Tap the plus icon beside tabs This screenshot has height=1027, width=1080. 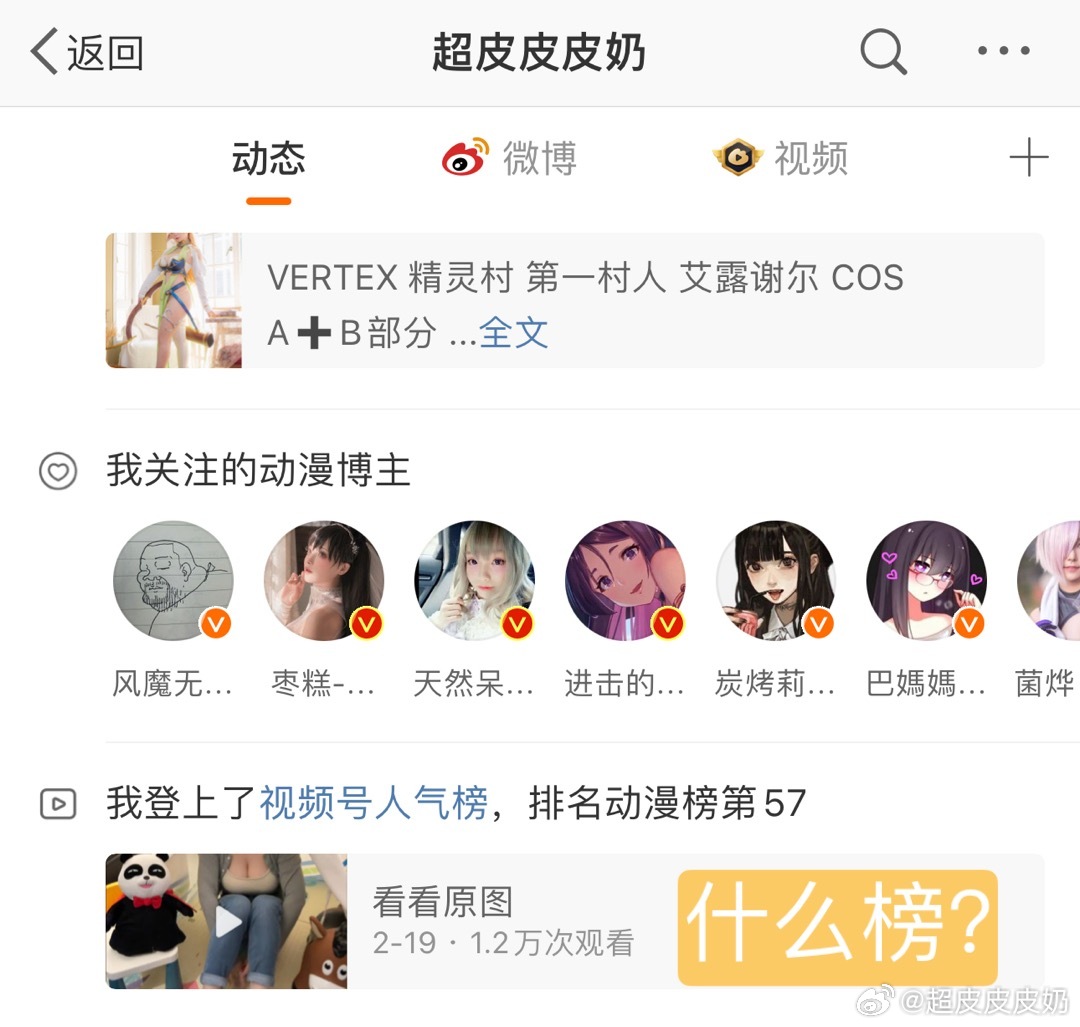(x=1028, y=159)
